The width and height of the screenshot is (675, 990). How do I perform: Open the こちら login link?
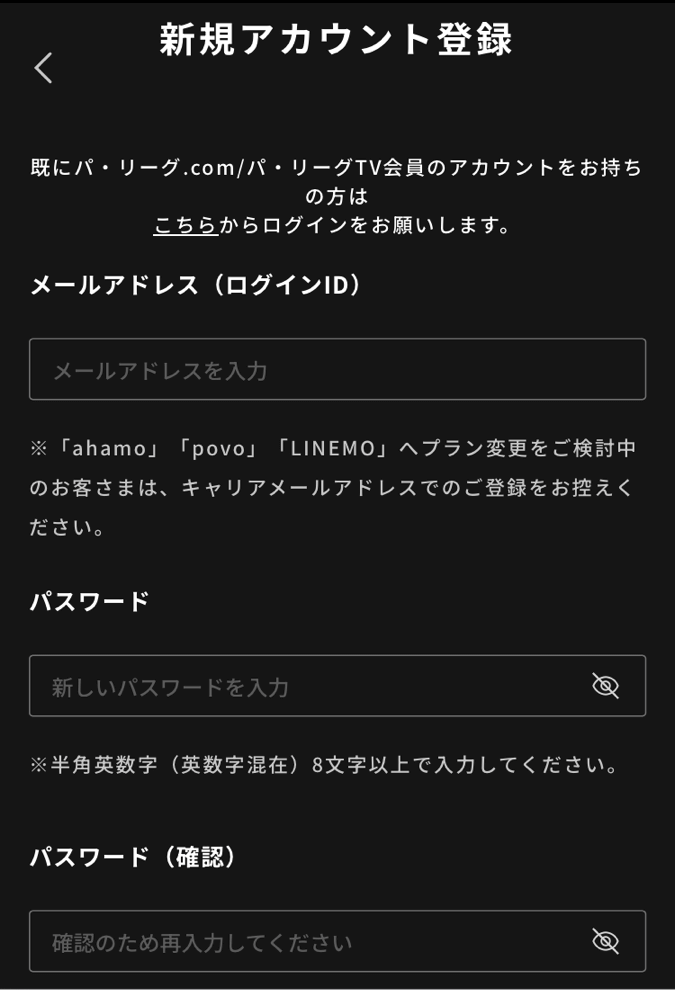pos(185,226)
